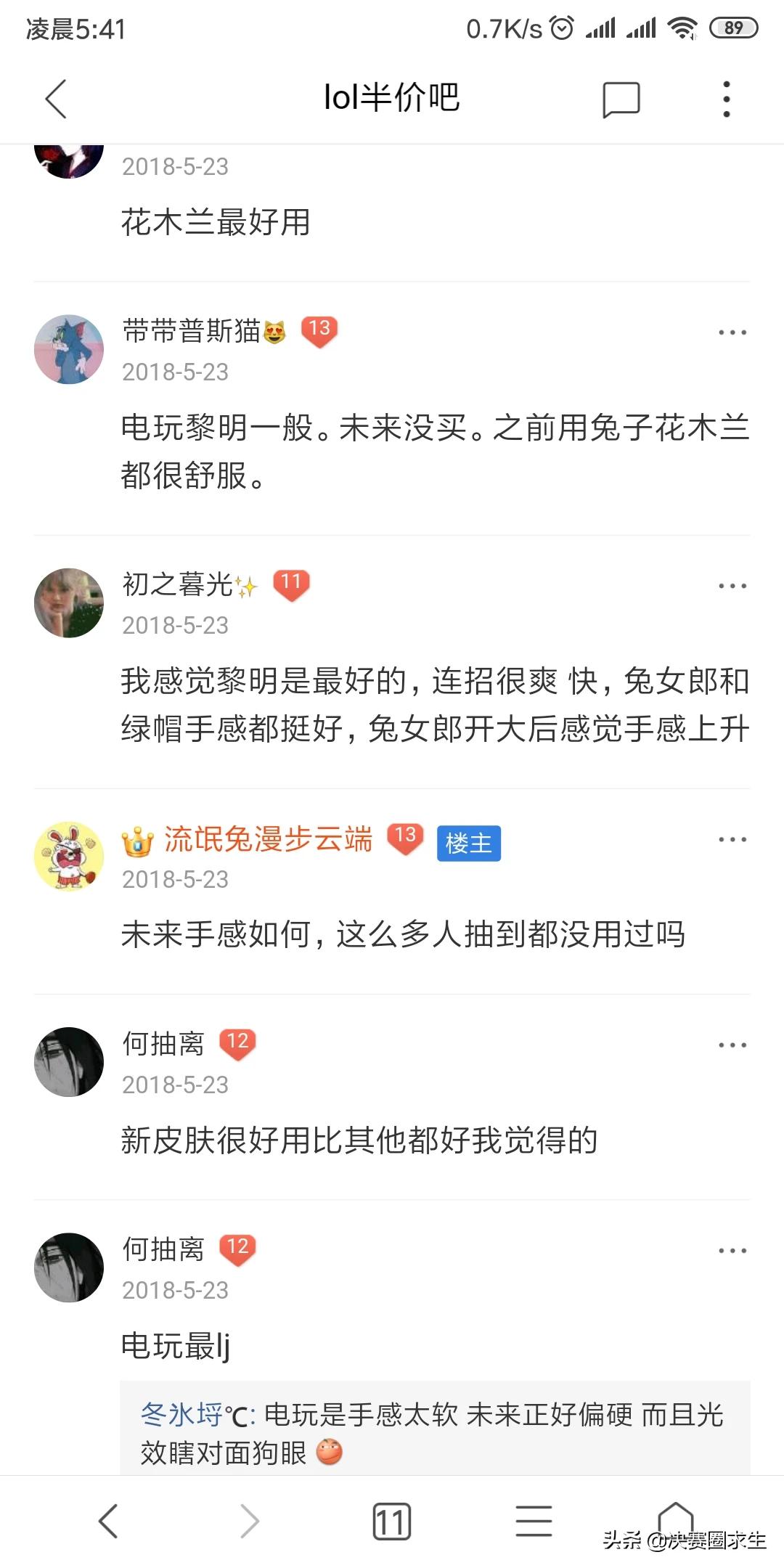The image size is (784, 1568).
Task: Tap the browser back arrow at bottom
Action: click(108, 1521)
